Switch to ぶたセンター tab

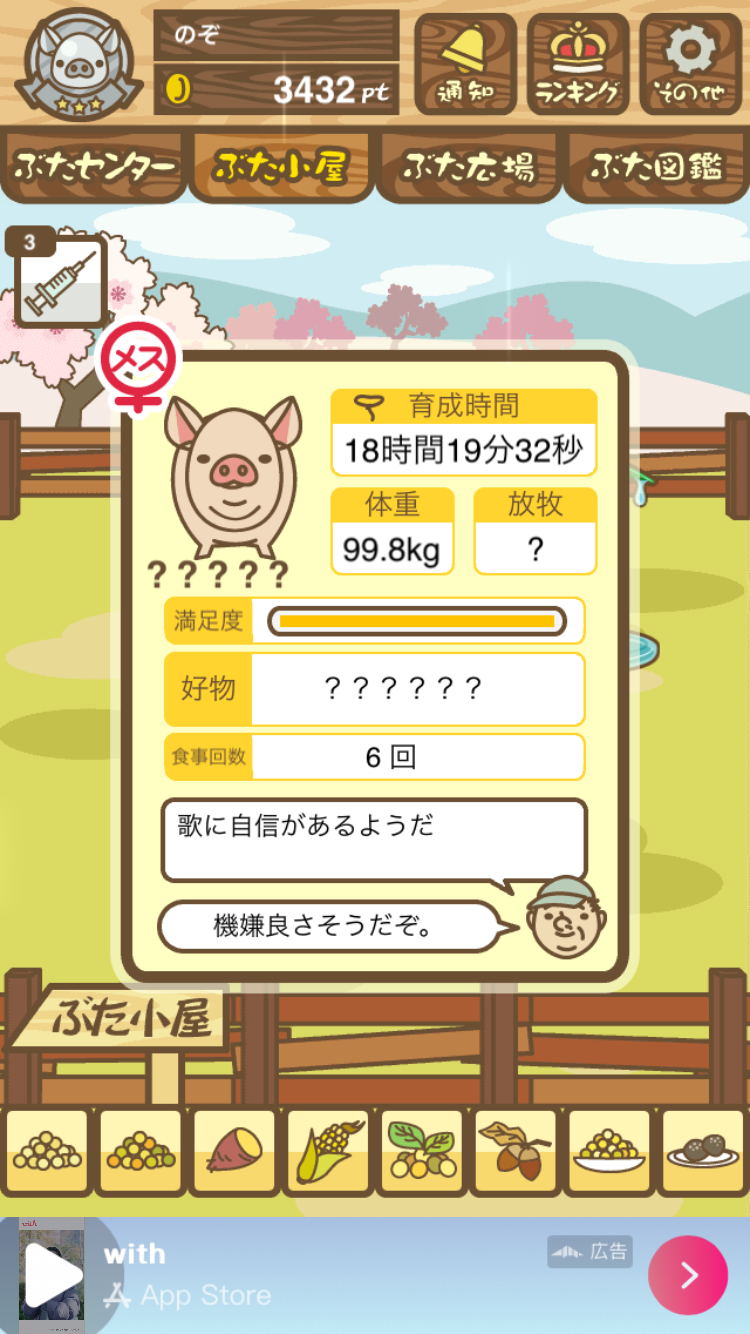(94, 166)
